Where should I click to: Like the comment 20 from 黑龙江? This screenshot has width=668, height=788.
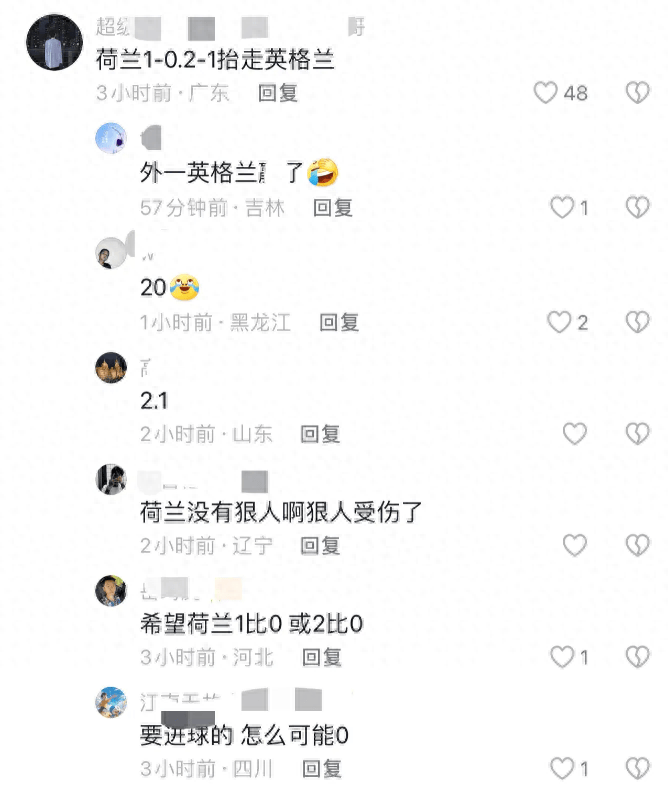[x=559, y=322]
